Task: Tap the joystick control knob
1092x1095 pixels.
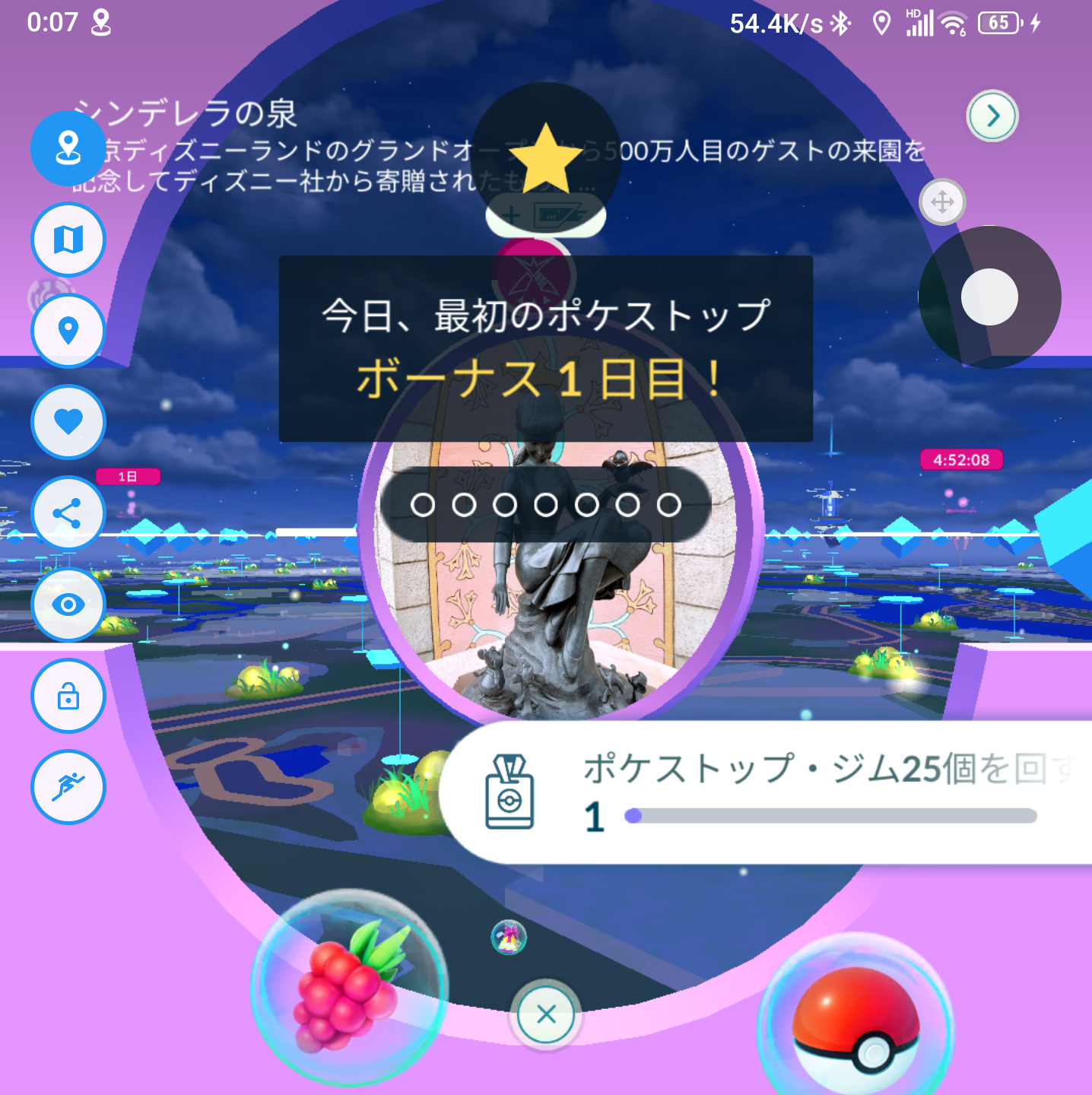Action: [x=989, y=297]
